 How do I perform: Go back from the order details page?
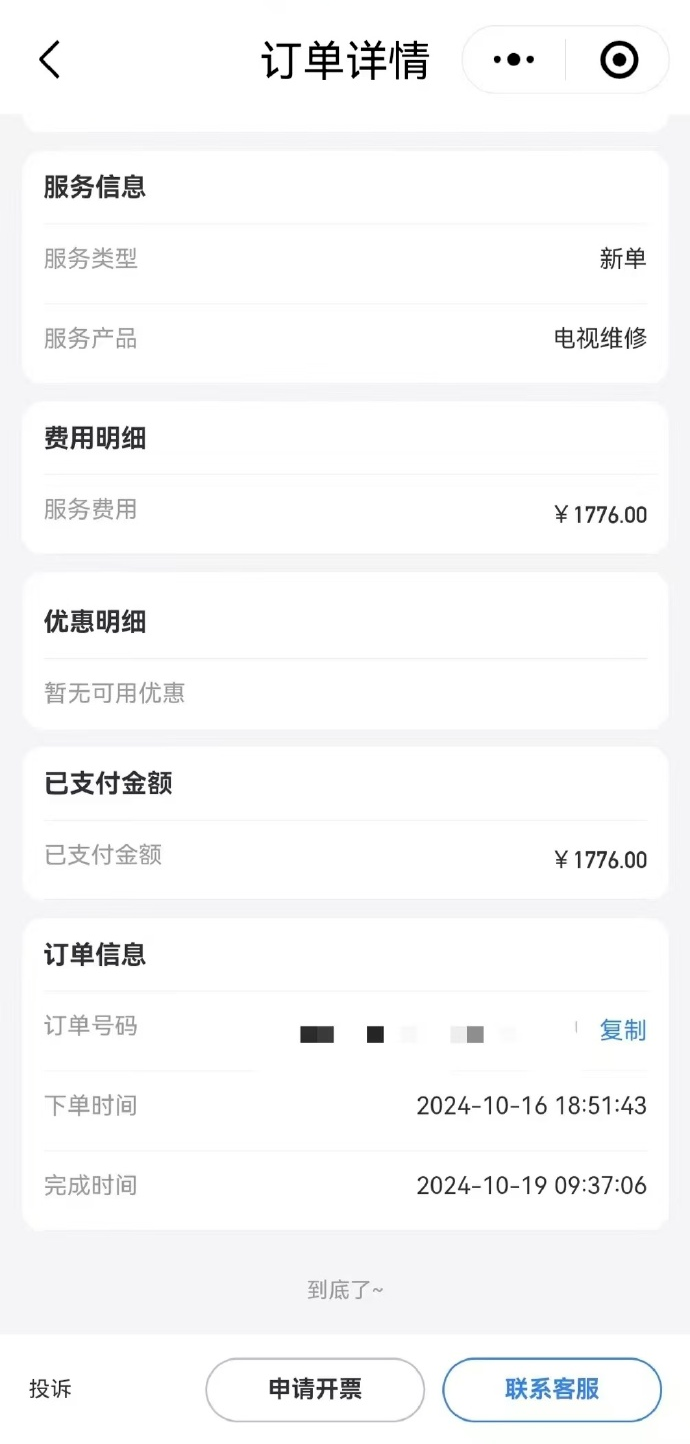[x=50, y=60]
